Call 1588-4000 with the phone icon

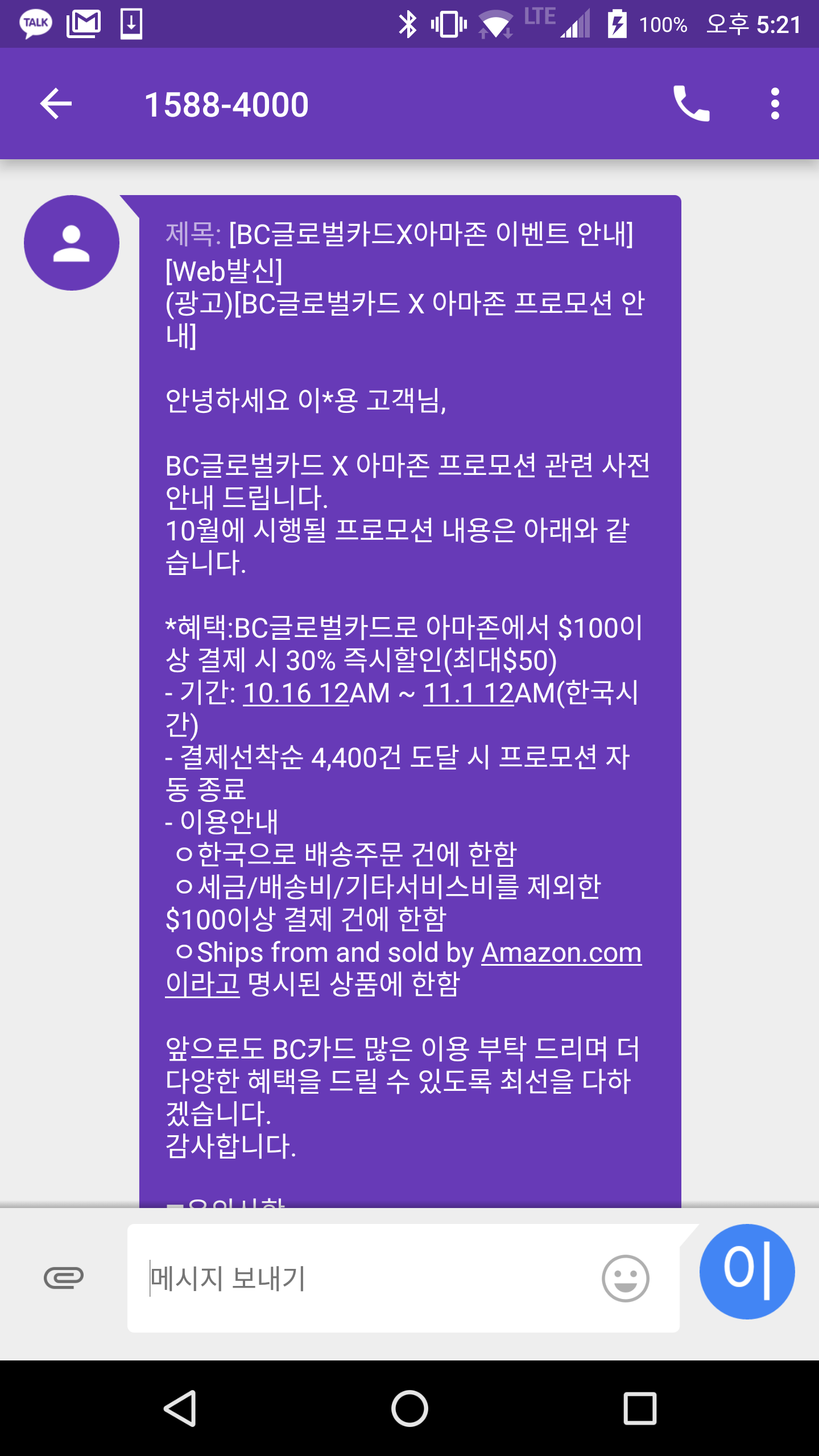691,104
